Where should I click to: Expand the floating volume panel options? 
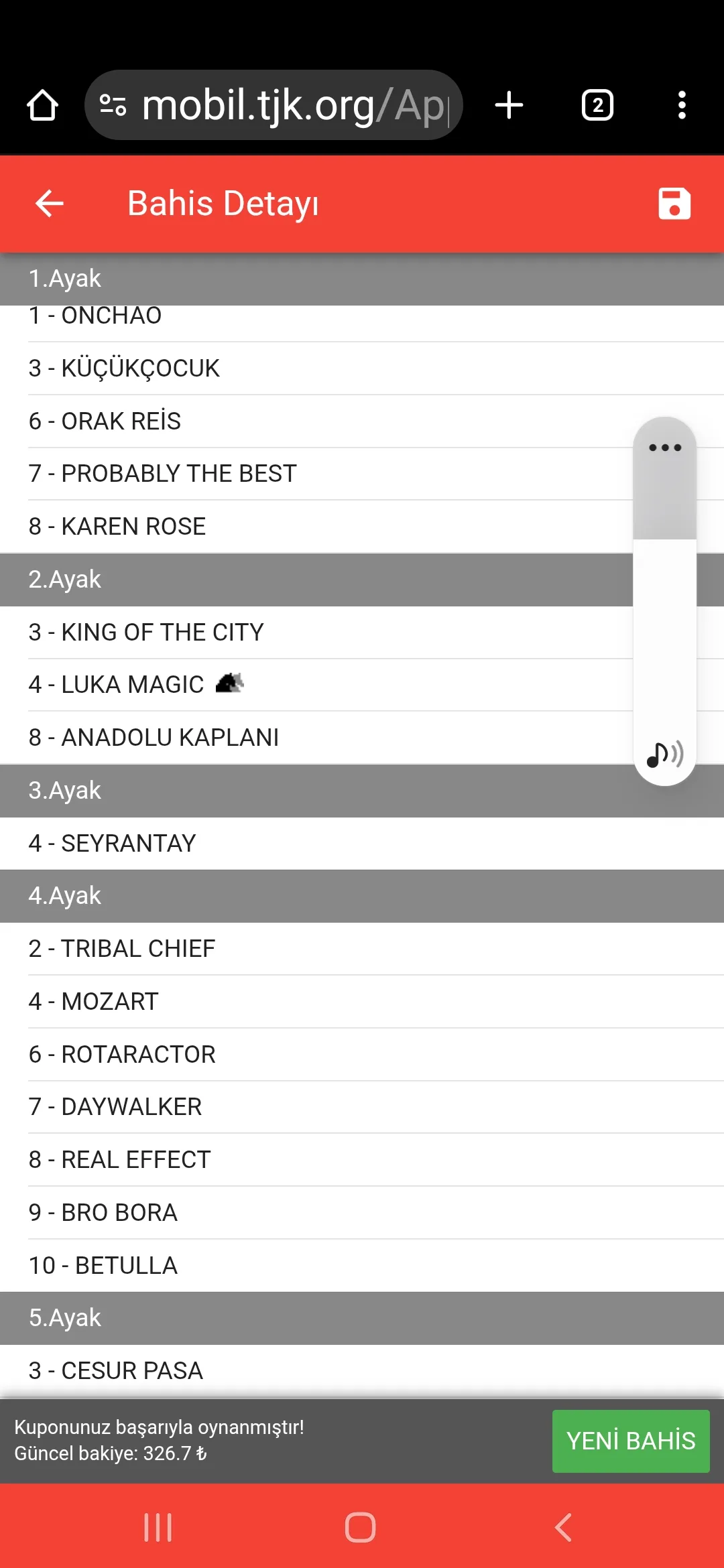[664, 448]
